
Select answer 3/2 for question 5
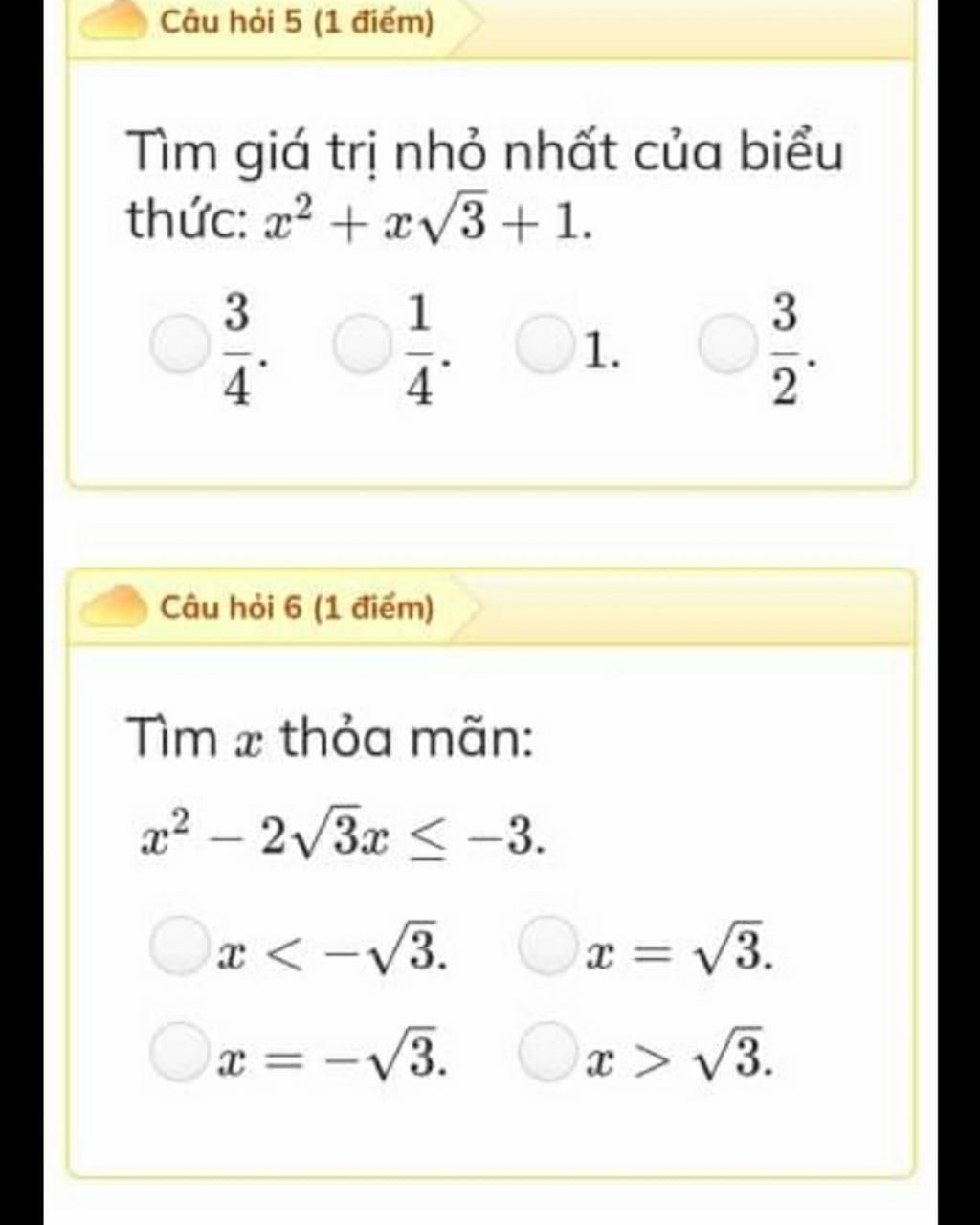727,345
